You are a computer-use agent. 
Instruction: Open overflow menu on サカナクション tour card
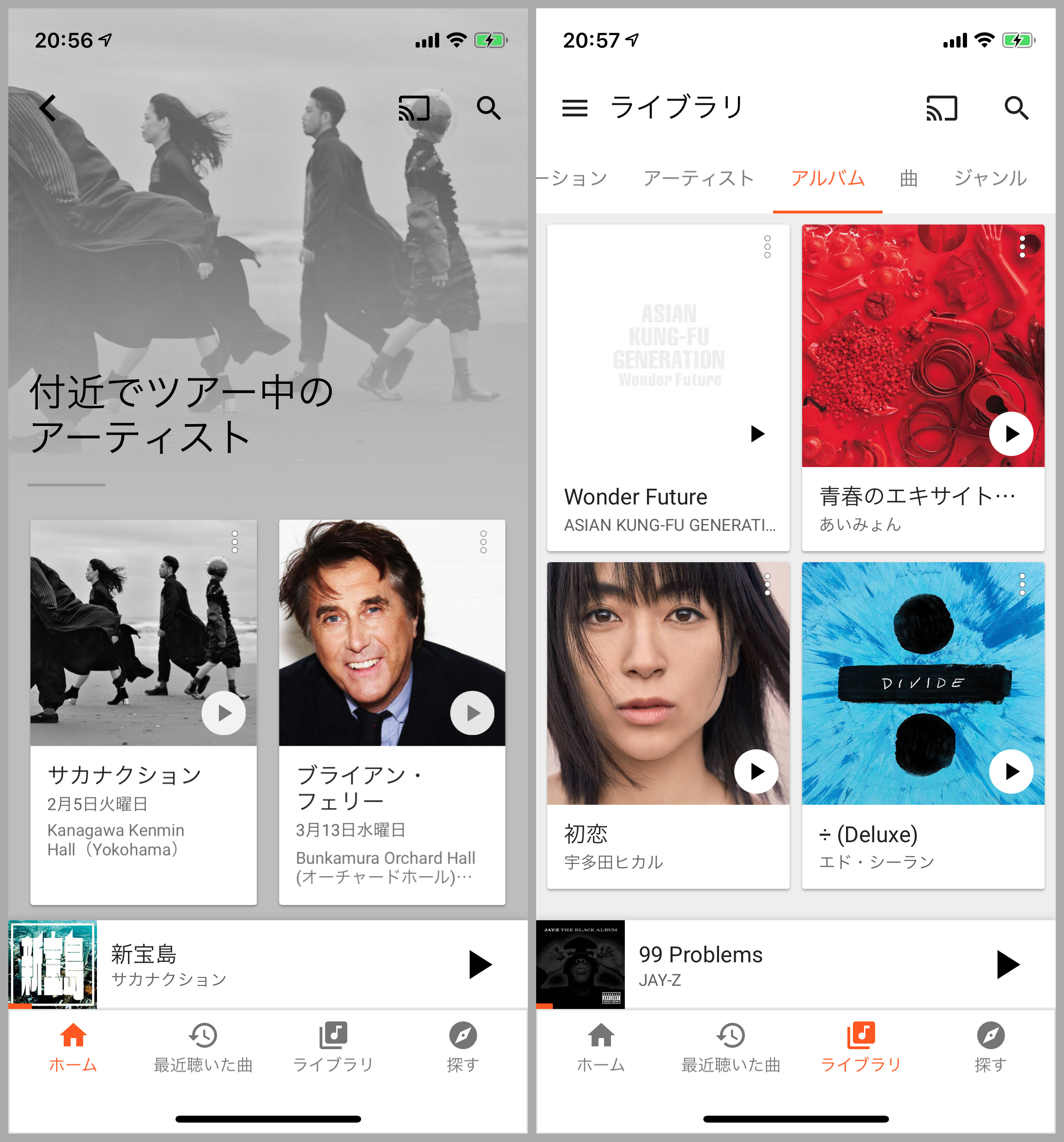tap(234, 542)
